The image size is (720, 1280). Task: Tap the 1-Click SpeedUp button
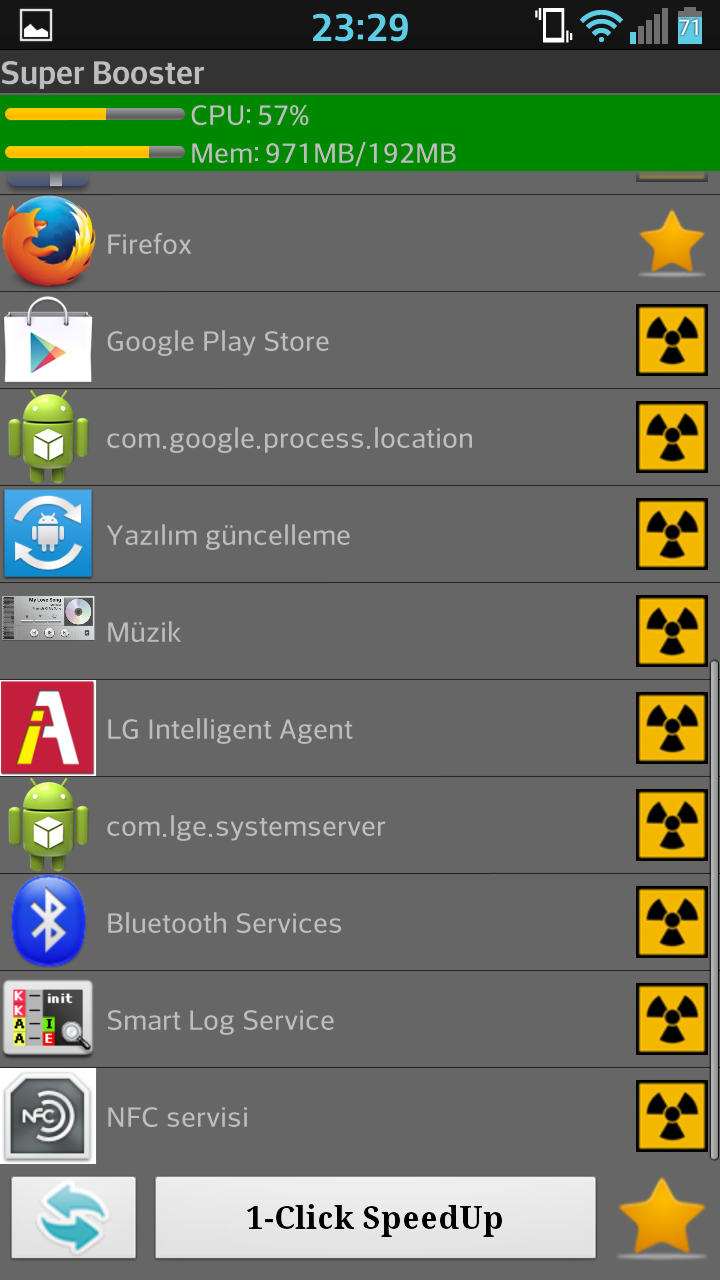point(375,1217)
